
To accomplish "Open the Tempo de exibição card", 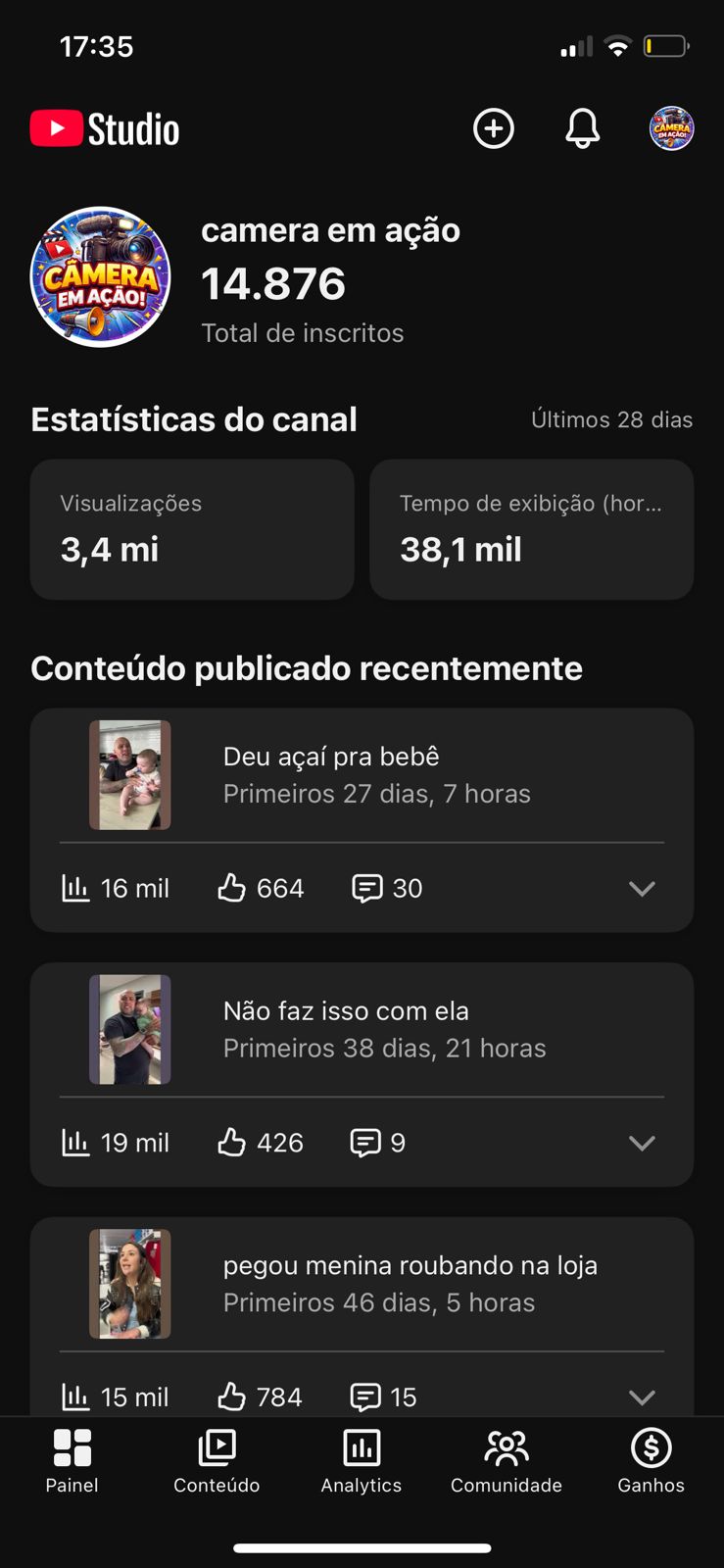I will (x=531, y=529).
